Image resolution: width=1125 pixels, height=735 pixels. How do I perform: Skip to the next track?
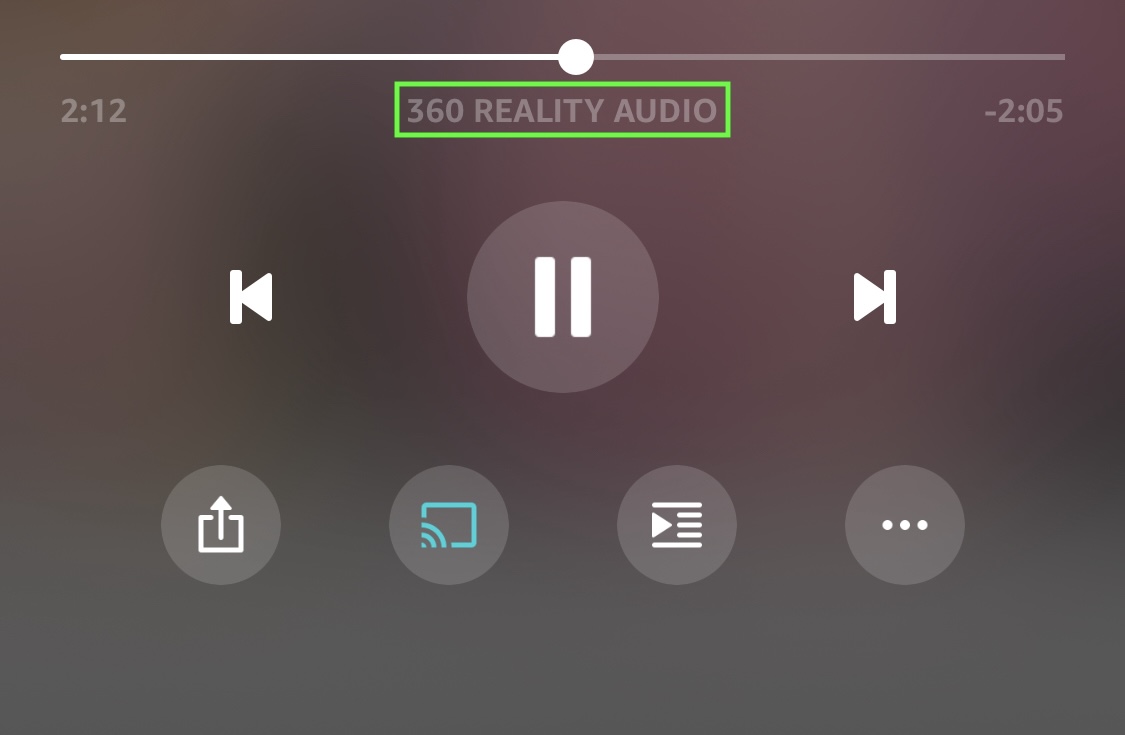click(875, 297)
